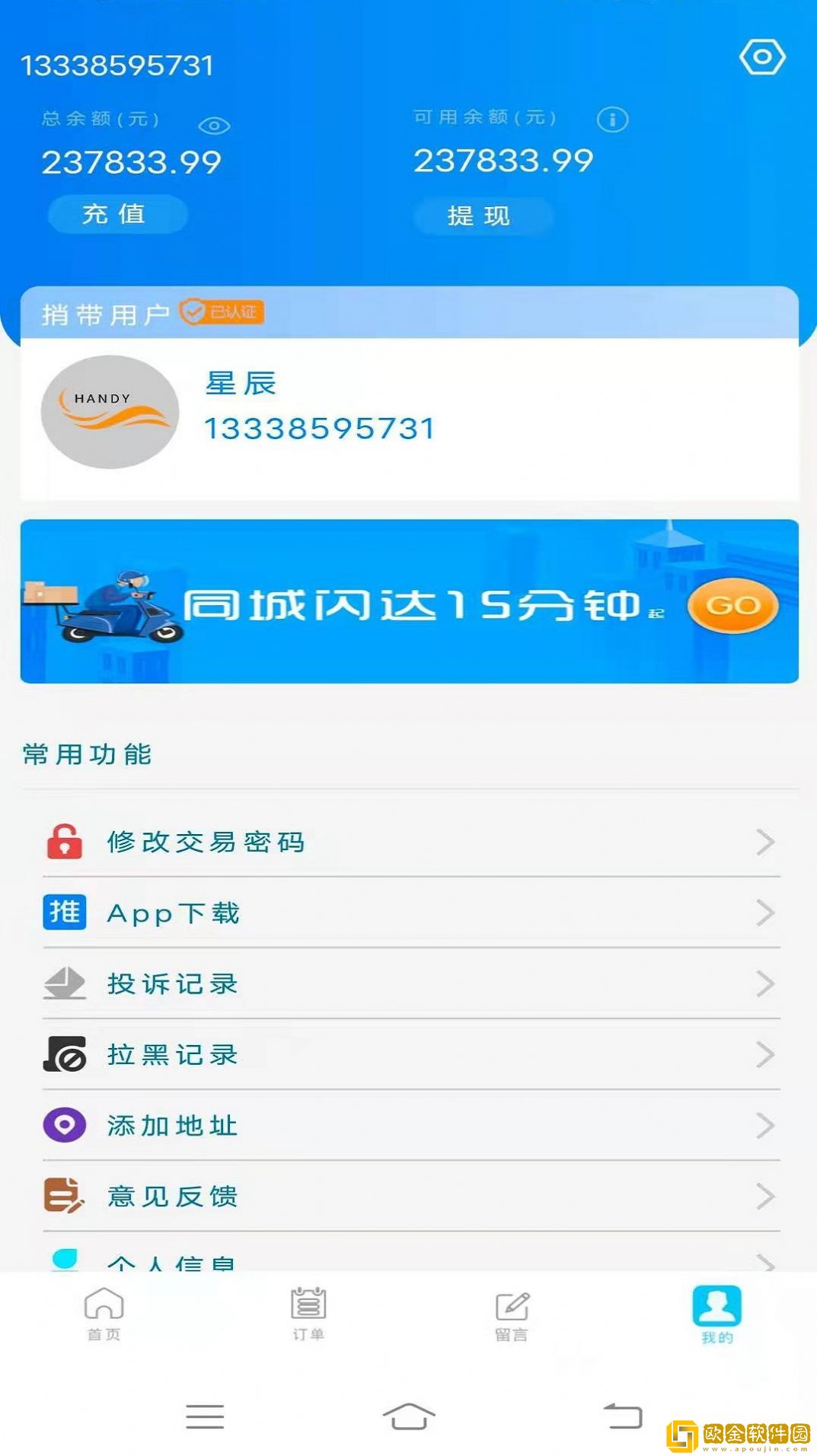The height and width of the screenshot is (1456, 817).
Task: Click the 个人信息 icon at list bottom
Action: coord(64,1260)
